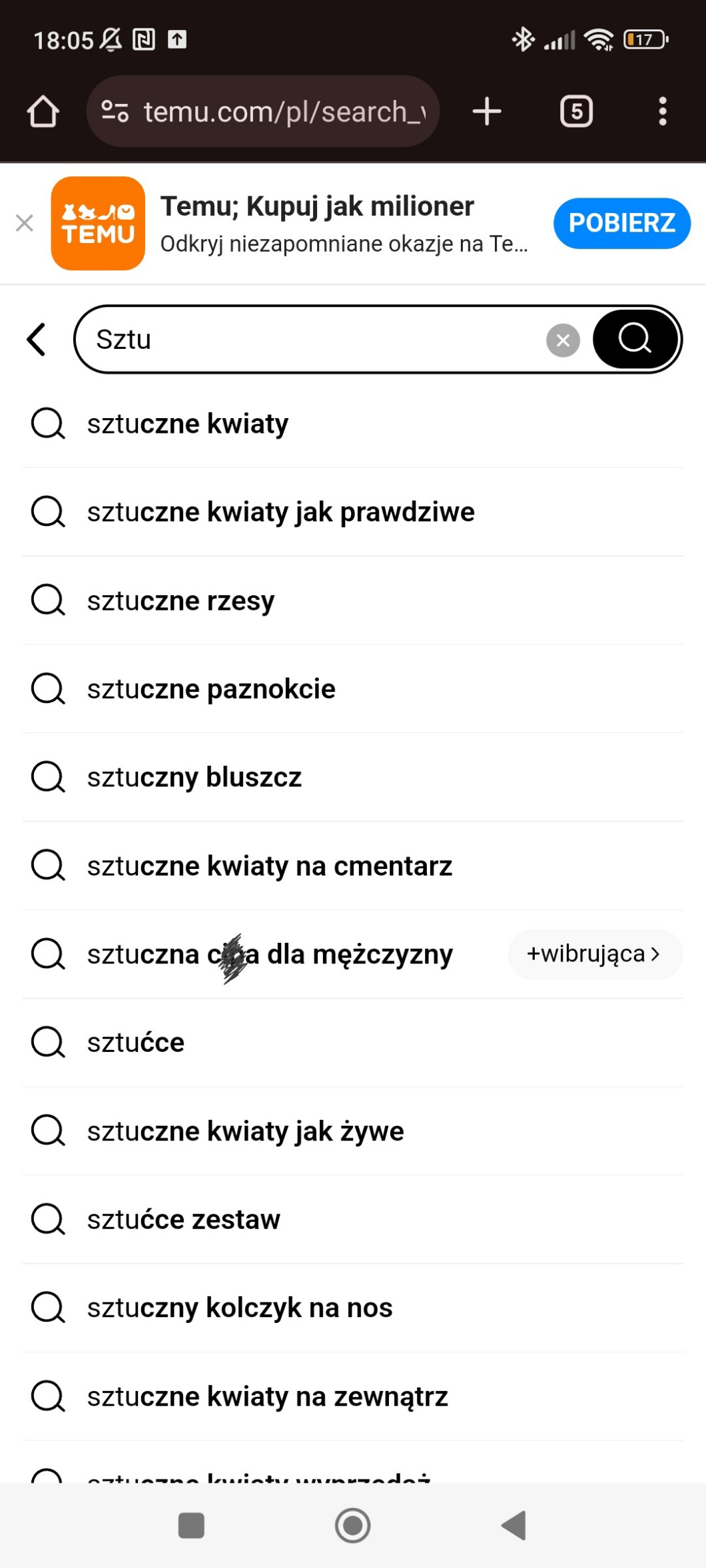Viewport: 706px width, 1568px height.
Task: Select the sztućce suggestion
Action: coord(353,1043)
